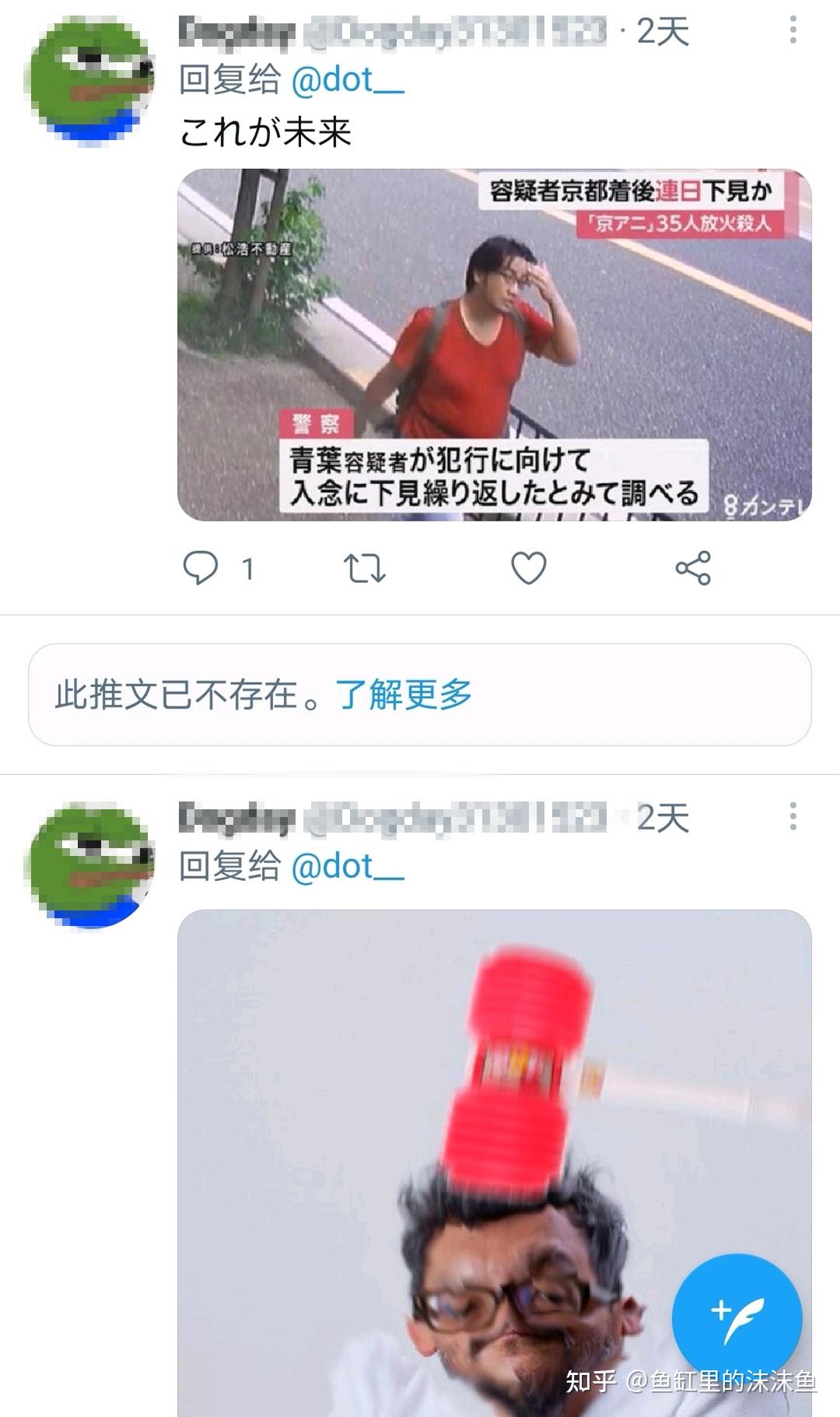Open the news screenshot image in first tweet
Viewport: 840px width, 1417px height.
coord(494,345)
